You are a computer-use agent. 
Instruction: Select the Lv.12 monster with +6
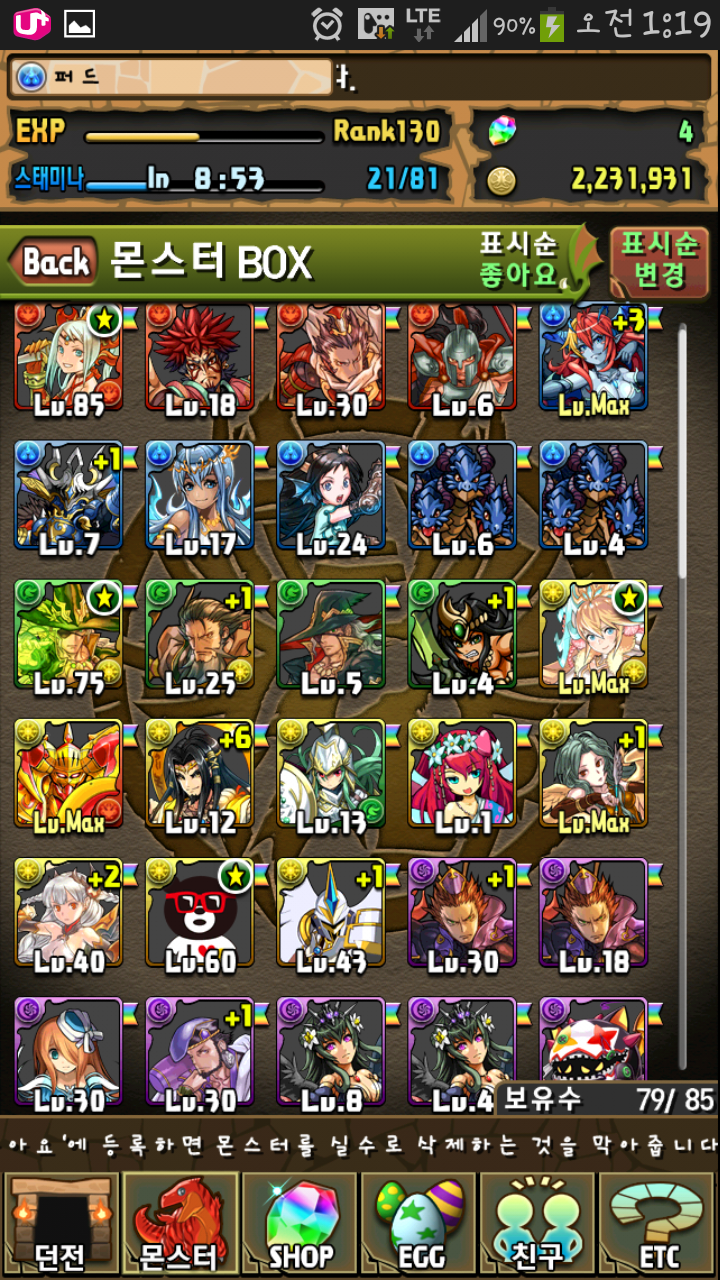coord(199,776)
